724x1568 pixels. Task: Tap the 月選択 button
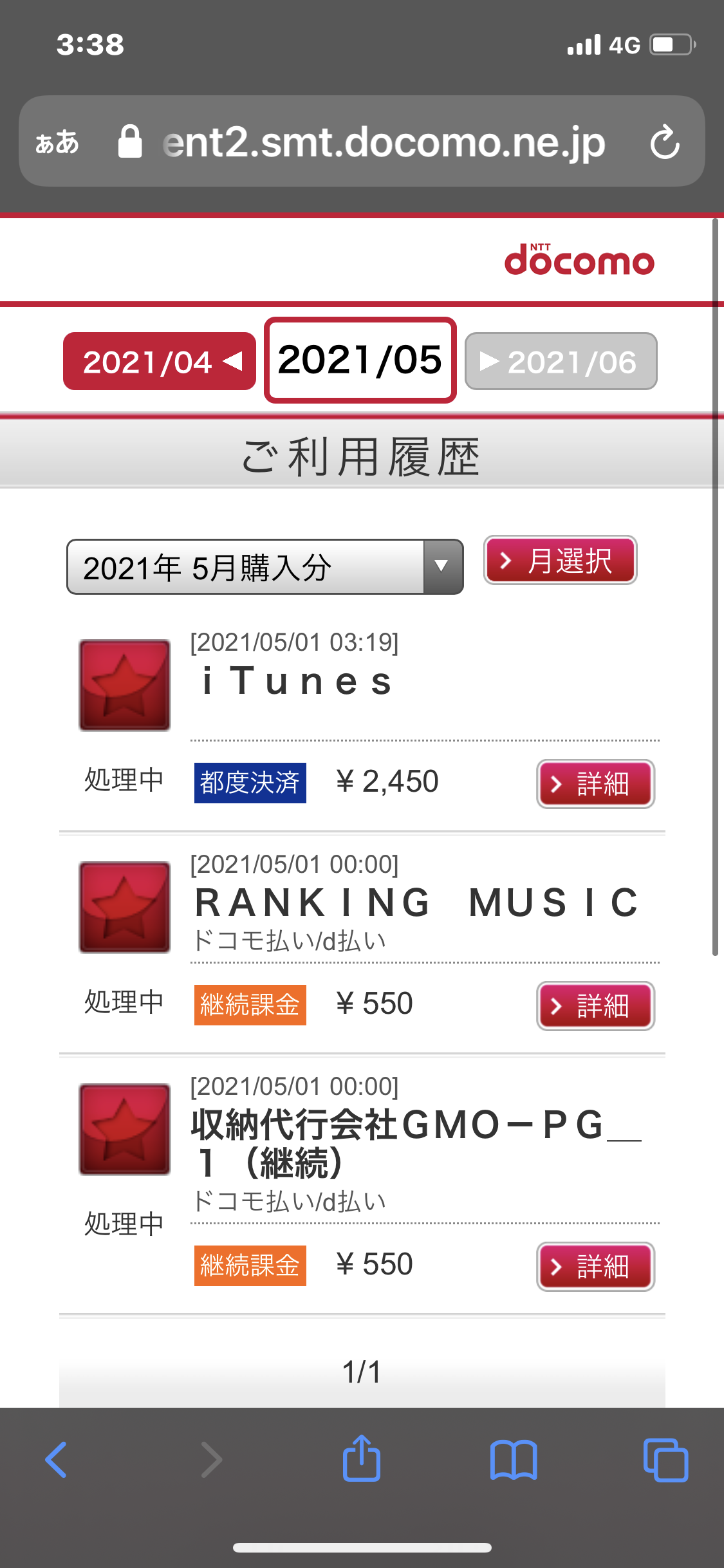click(560, 560)
